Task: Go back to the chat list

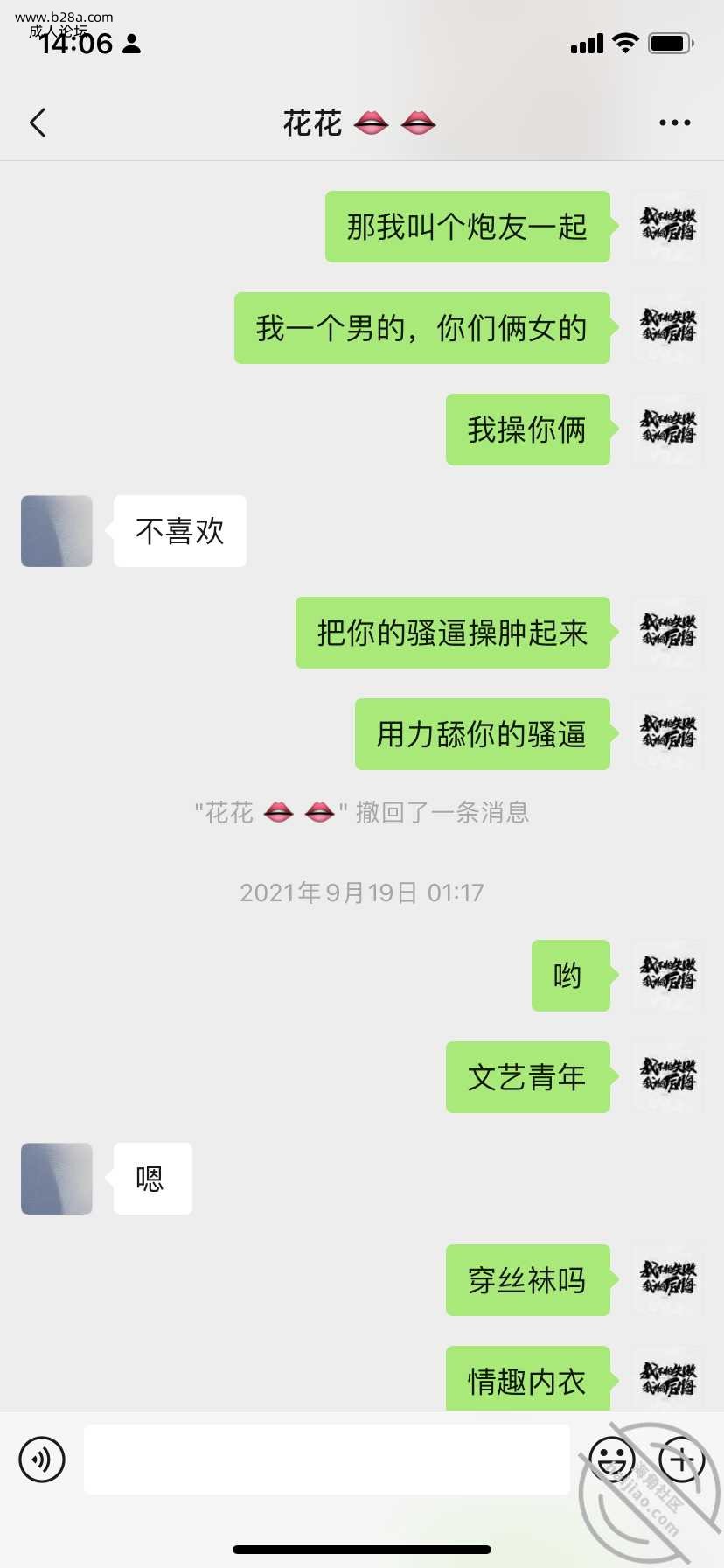Action: tap(38, 123)
